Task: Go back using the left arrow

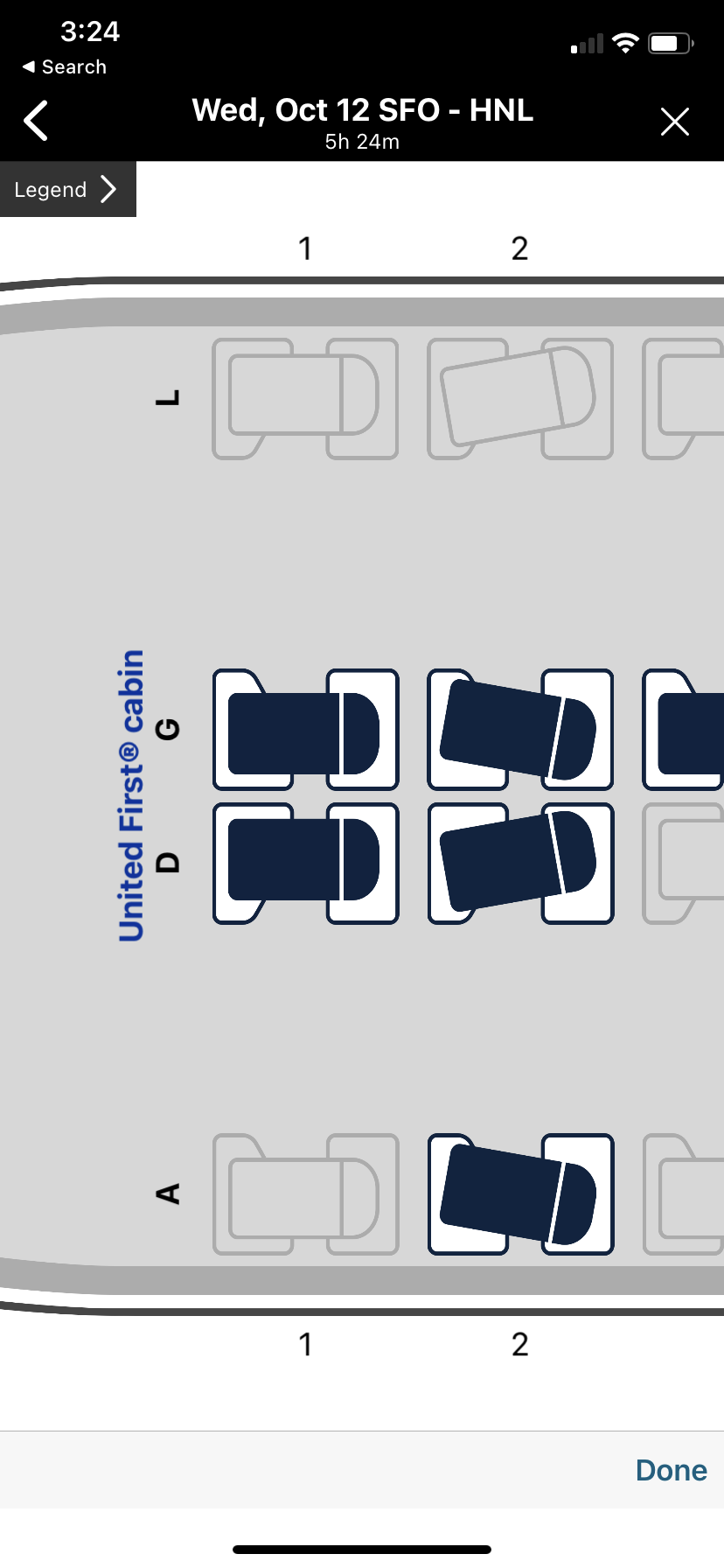Action: pos(37,121)
